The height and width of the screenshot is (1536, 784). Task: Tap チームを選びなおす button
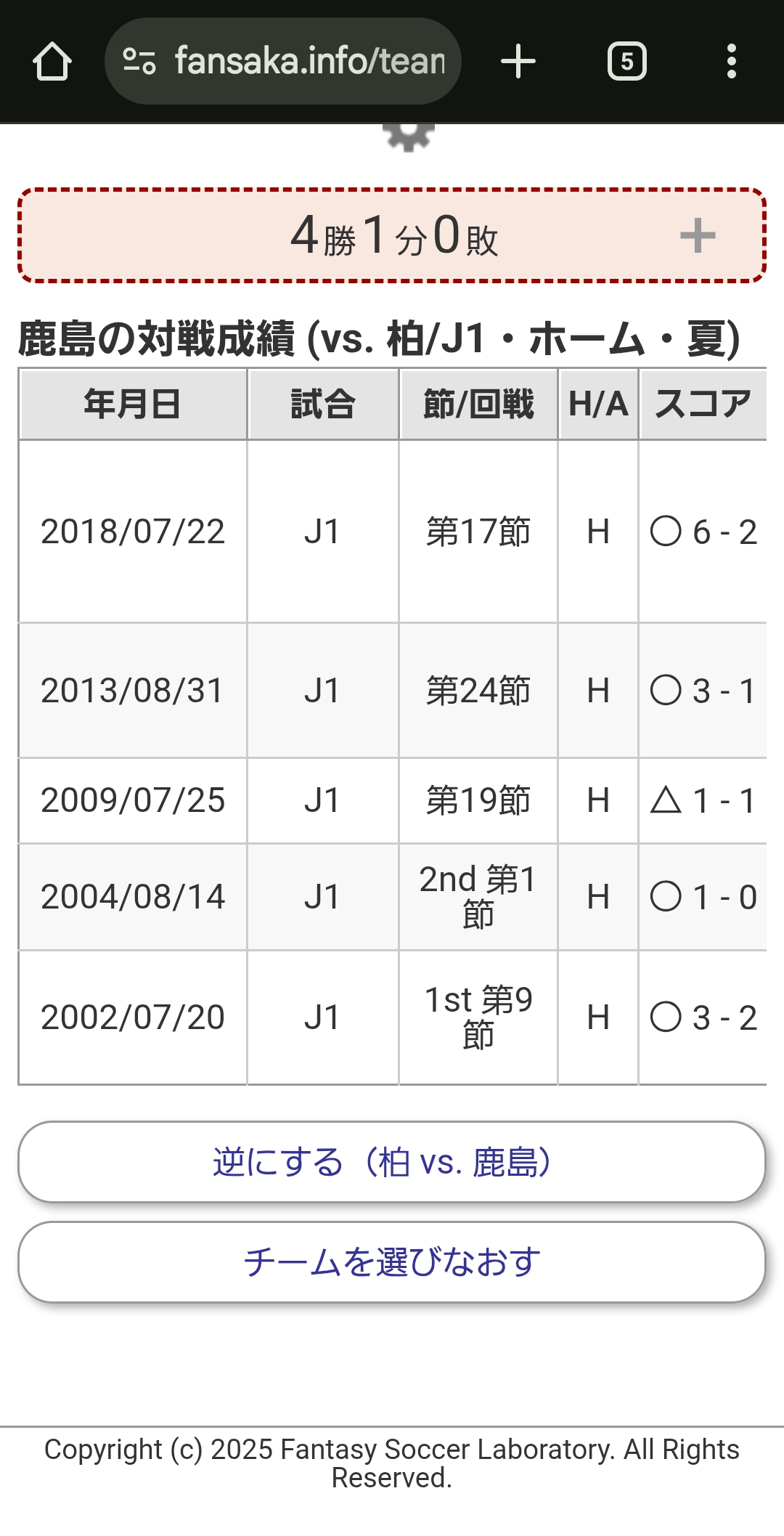point(392,1262)
